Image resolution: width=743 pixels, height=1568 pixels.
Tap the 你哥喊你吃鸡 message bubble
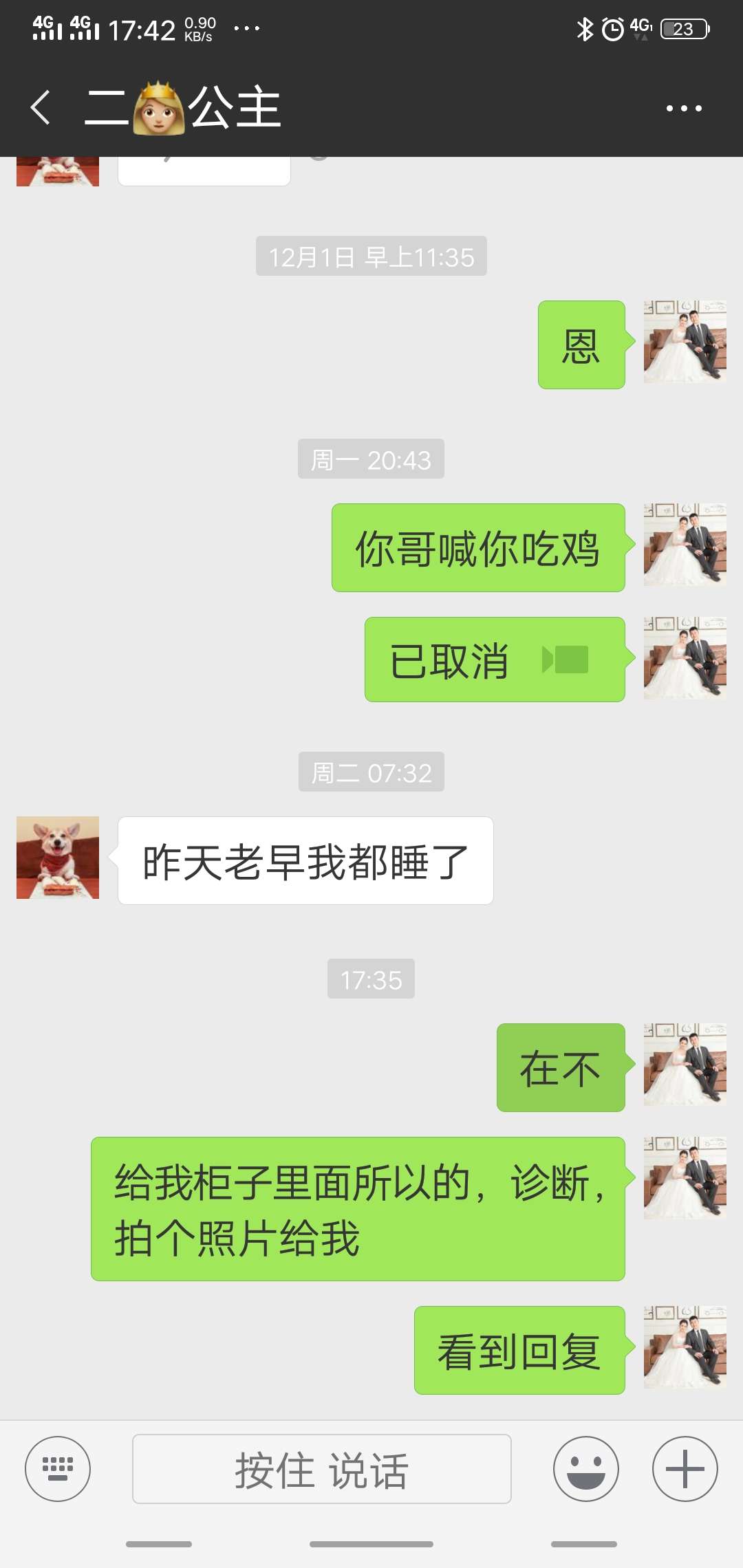pyautogui.click(x=478, y=550)
